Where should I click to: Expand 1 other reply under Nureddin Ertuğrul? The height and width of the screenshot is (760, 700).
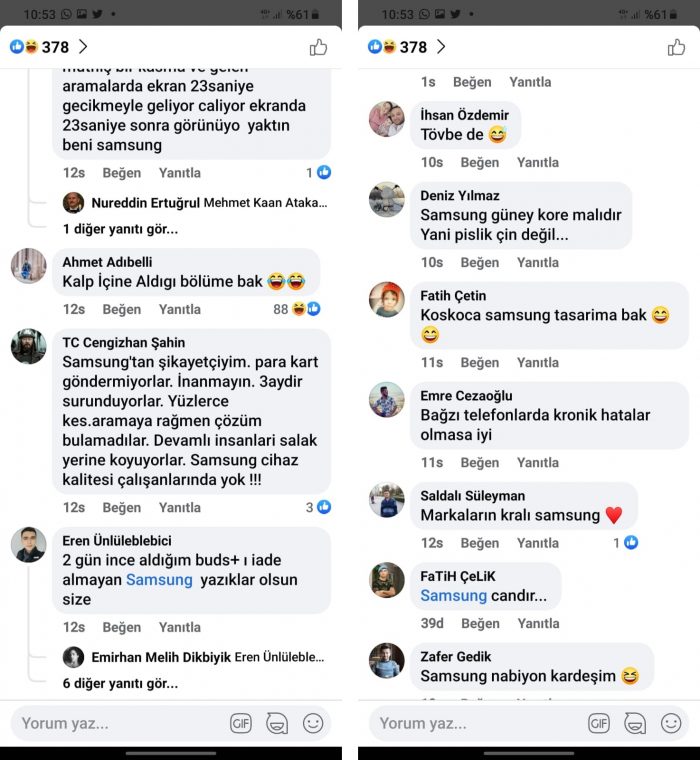click(120, 228)
